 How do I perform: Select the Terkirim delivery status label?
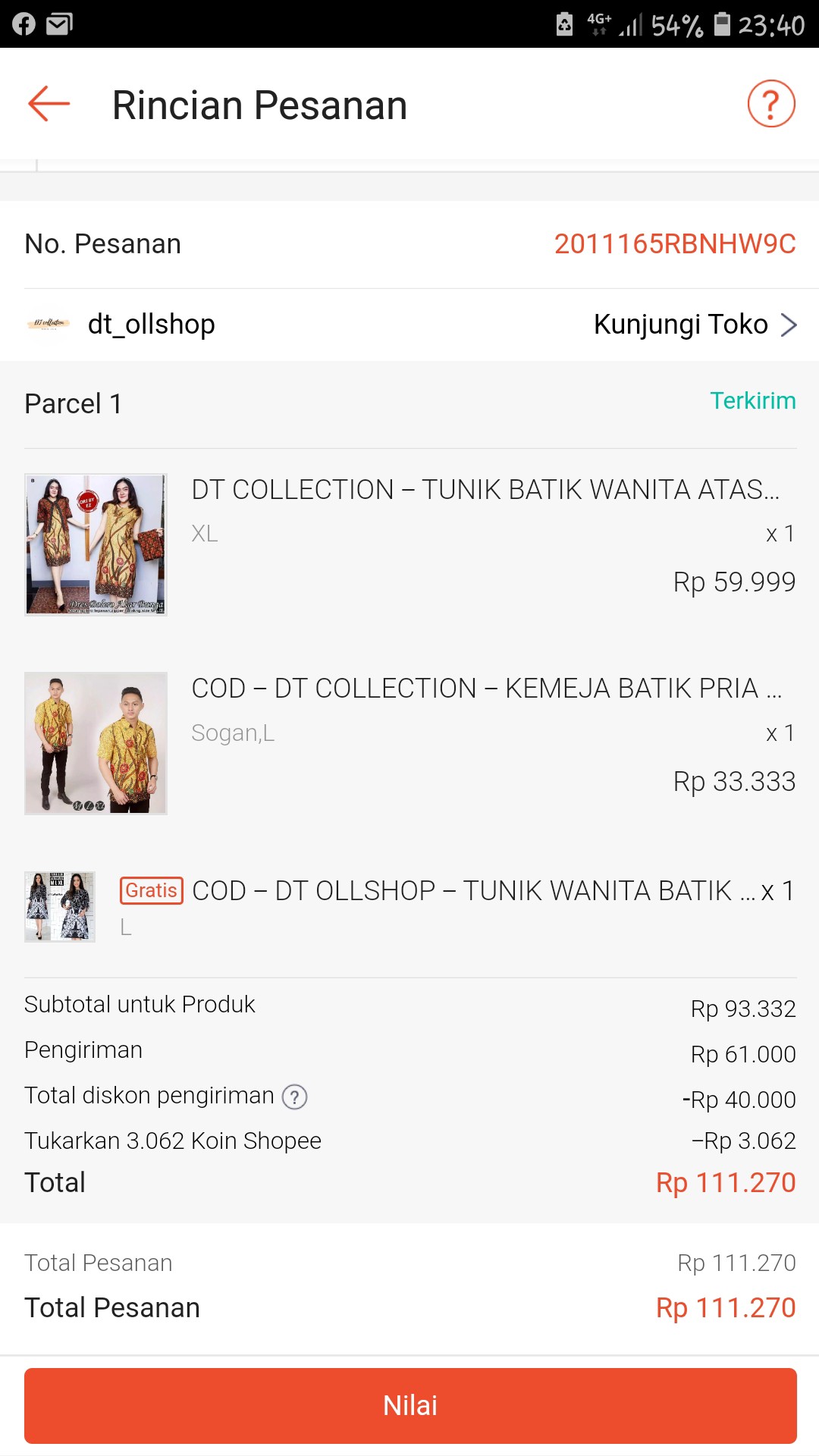[x=753, y=401]
